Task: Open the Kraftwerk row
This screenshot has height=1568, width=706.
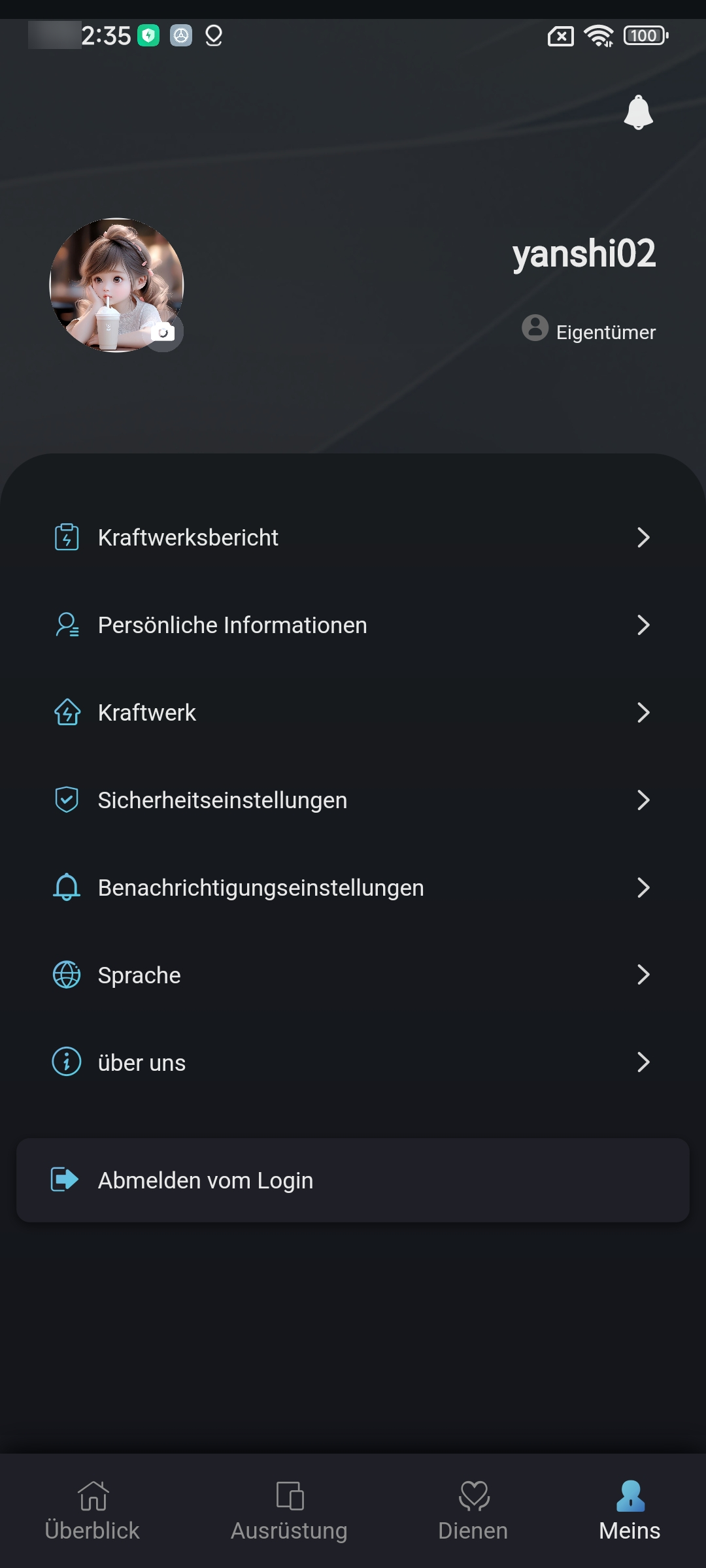Action: tap(353, 713)
